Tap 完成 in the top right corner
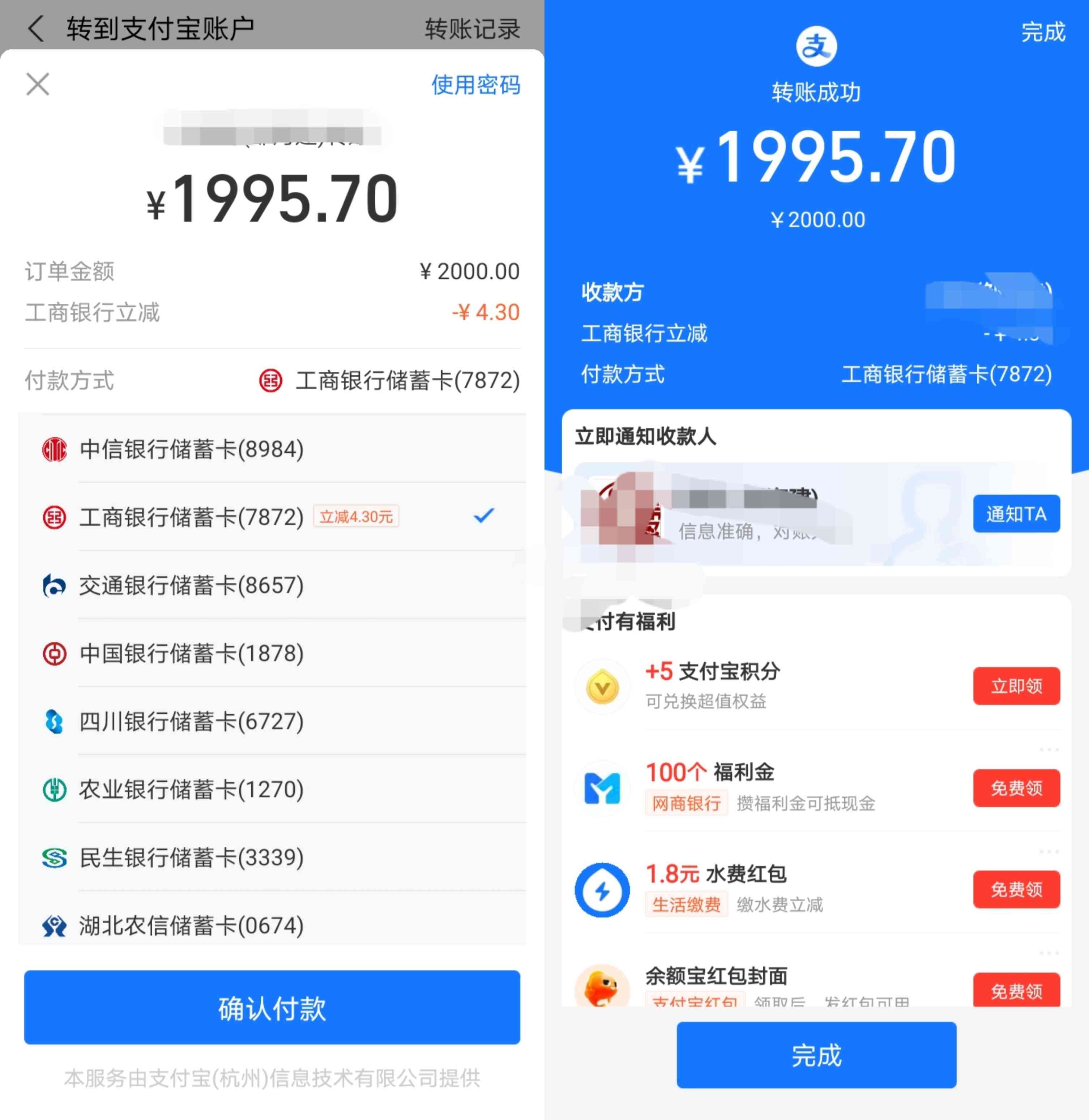 1043,32
